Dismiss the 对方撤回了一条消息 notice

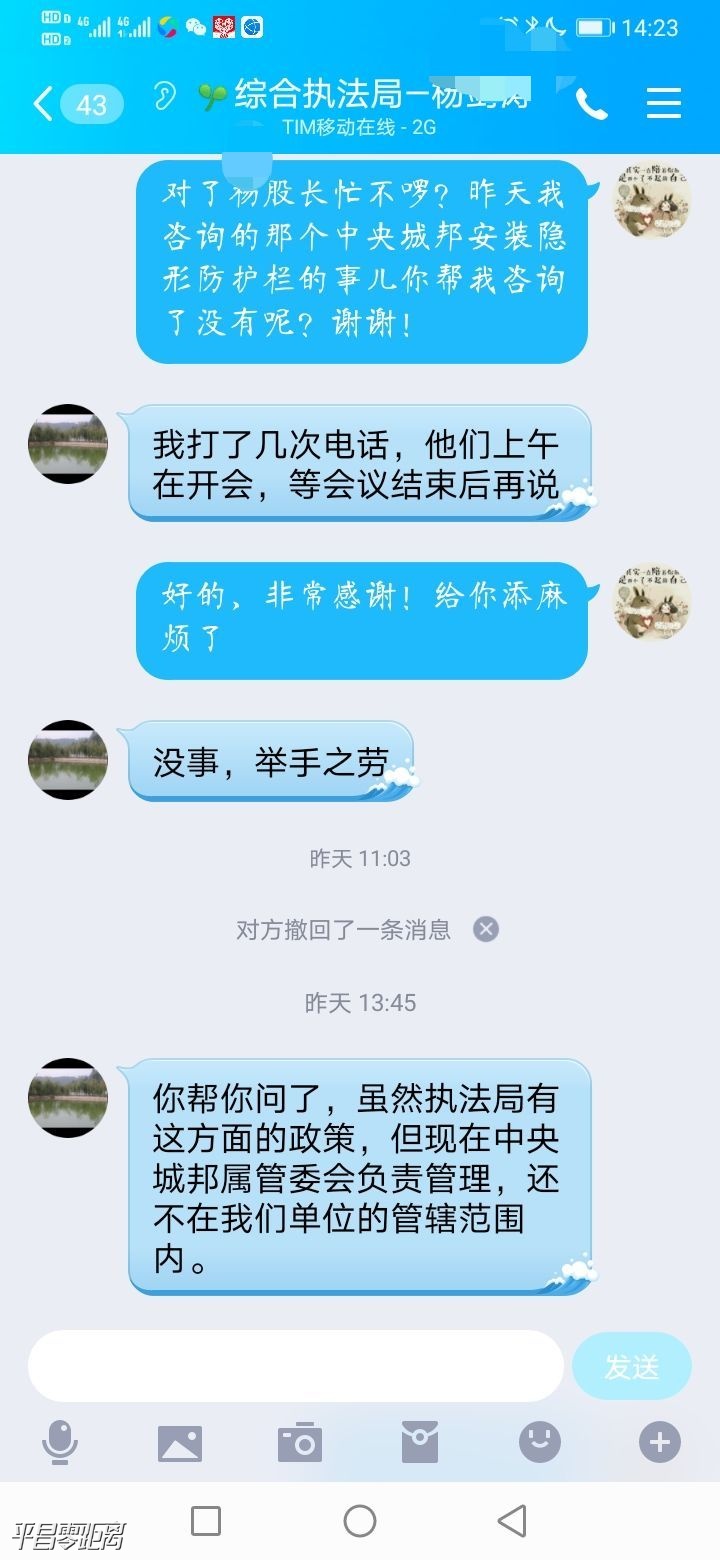(x=486, y=929)
